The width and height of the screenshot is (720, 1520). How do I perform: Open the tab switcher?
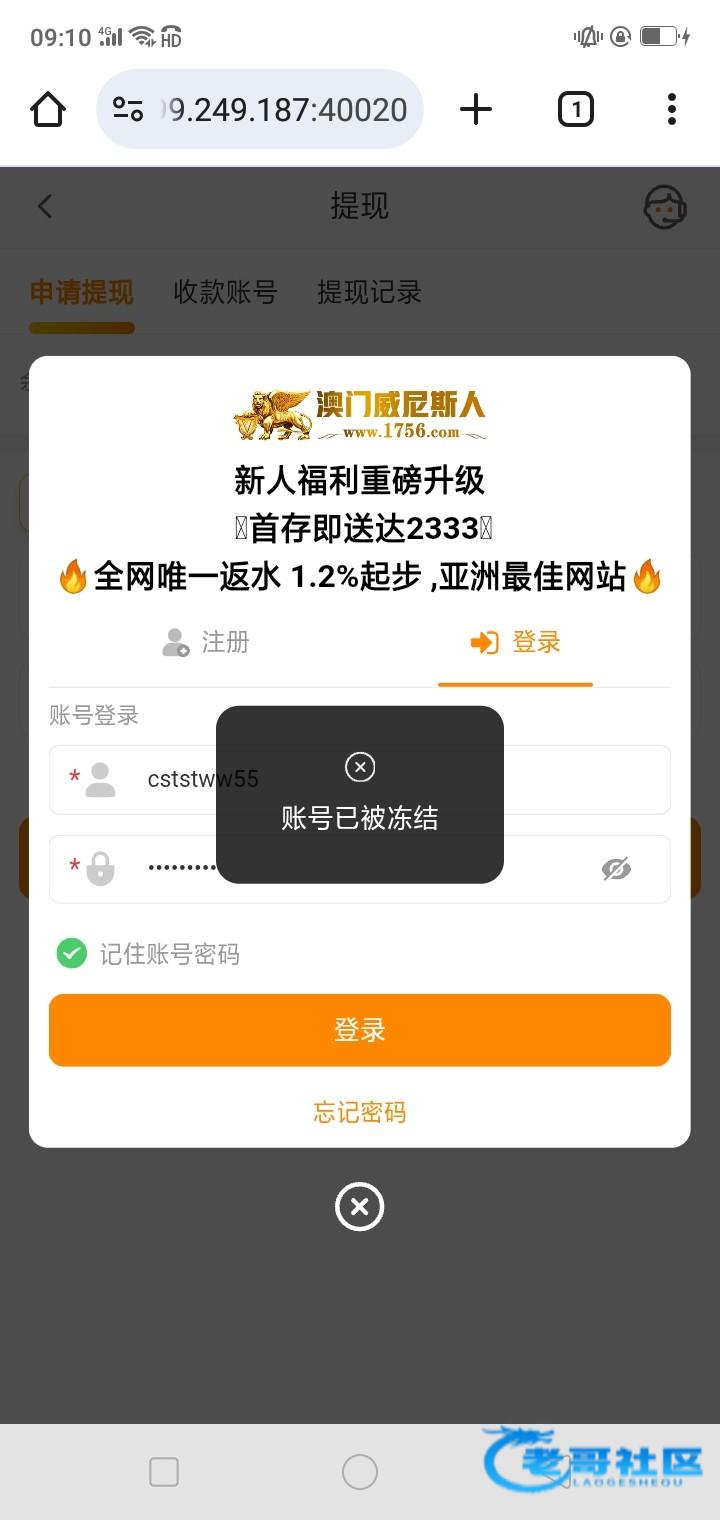[575, 109]
